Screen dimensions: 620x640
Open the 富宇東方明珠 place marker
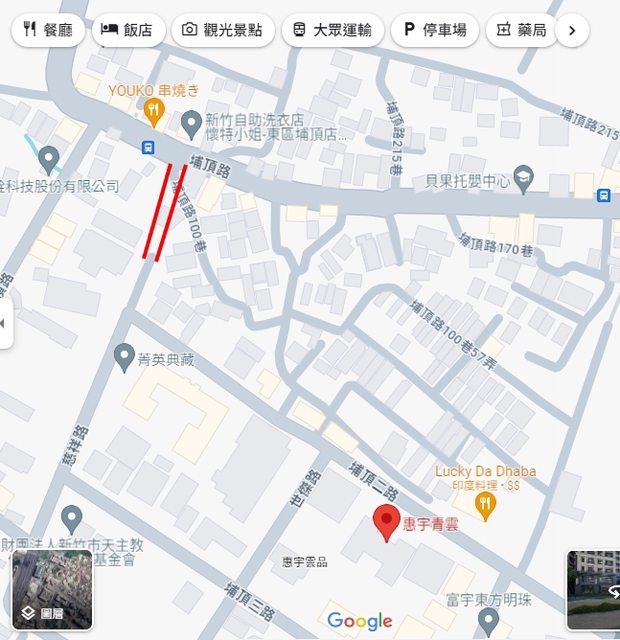[487, 619]
